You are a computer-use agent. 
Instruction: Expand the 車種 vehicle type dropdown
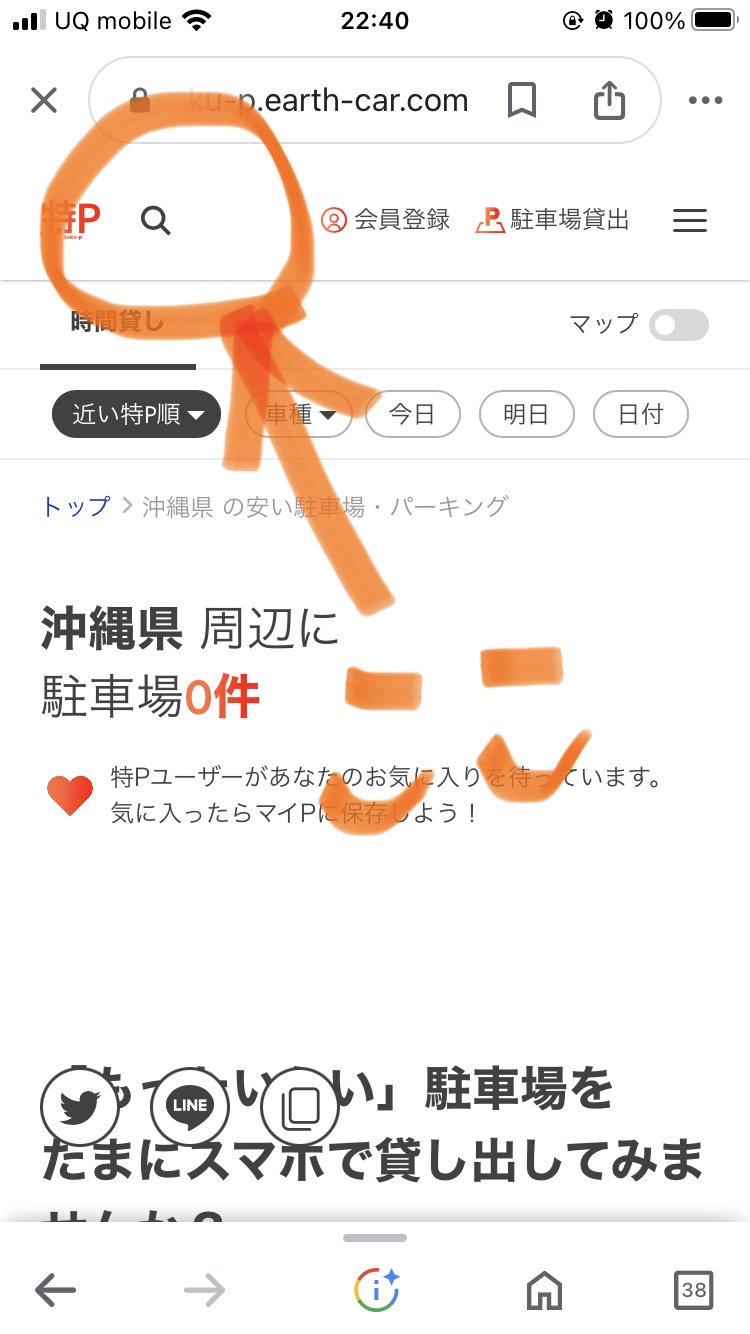pos(299,414)
